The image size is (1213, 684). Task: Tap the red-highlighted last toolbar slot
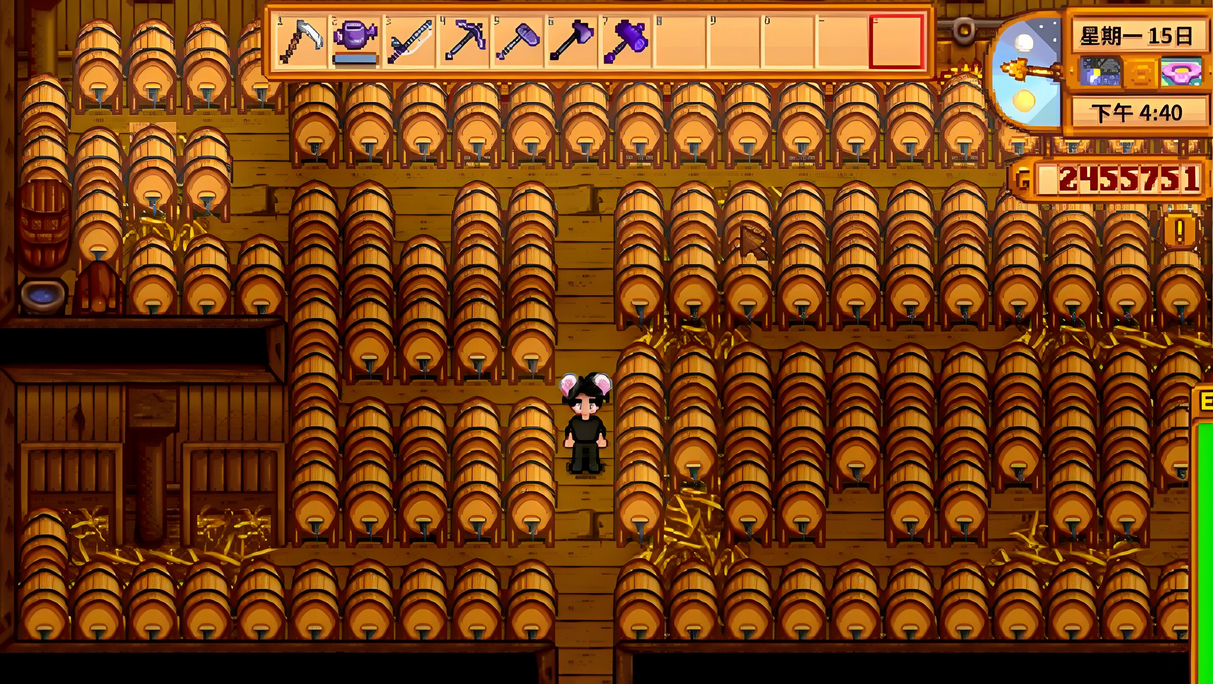click(896, 42)
